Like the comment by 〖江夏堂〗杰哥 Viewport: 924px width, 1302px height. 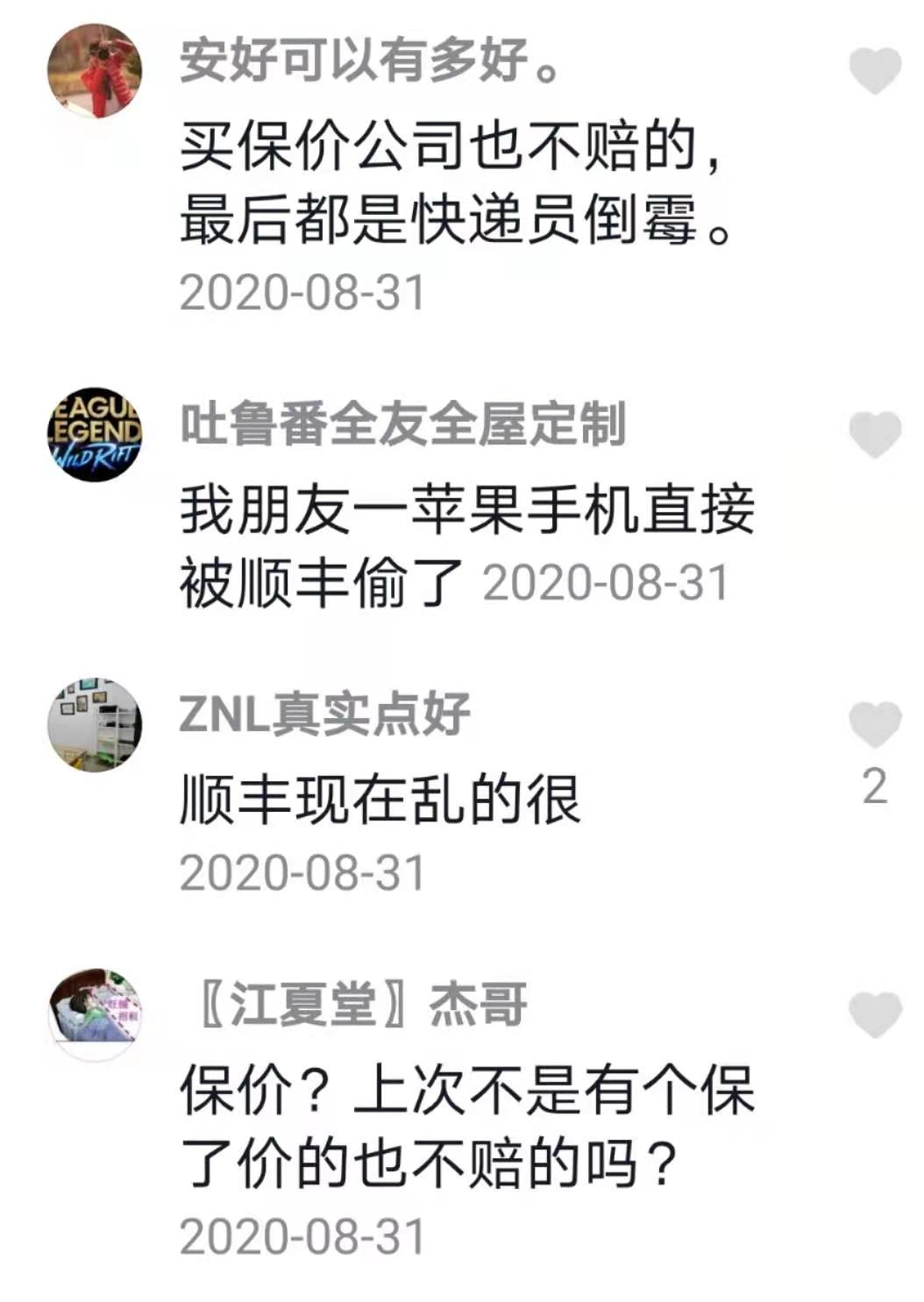click(874, 1014)
